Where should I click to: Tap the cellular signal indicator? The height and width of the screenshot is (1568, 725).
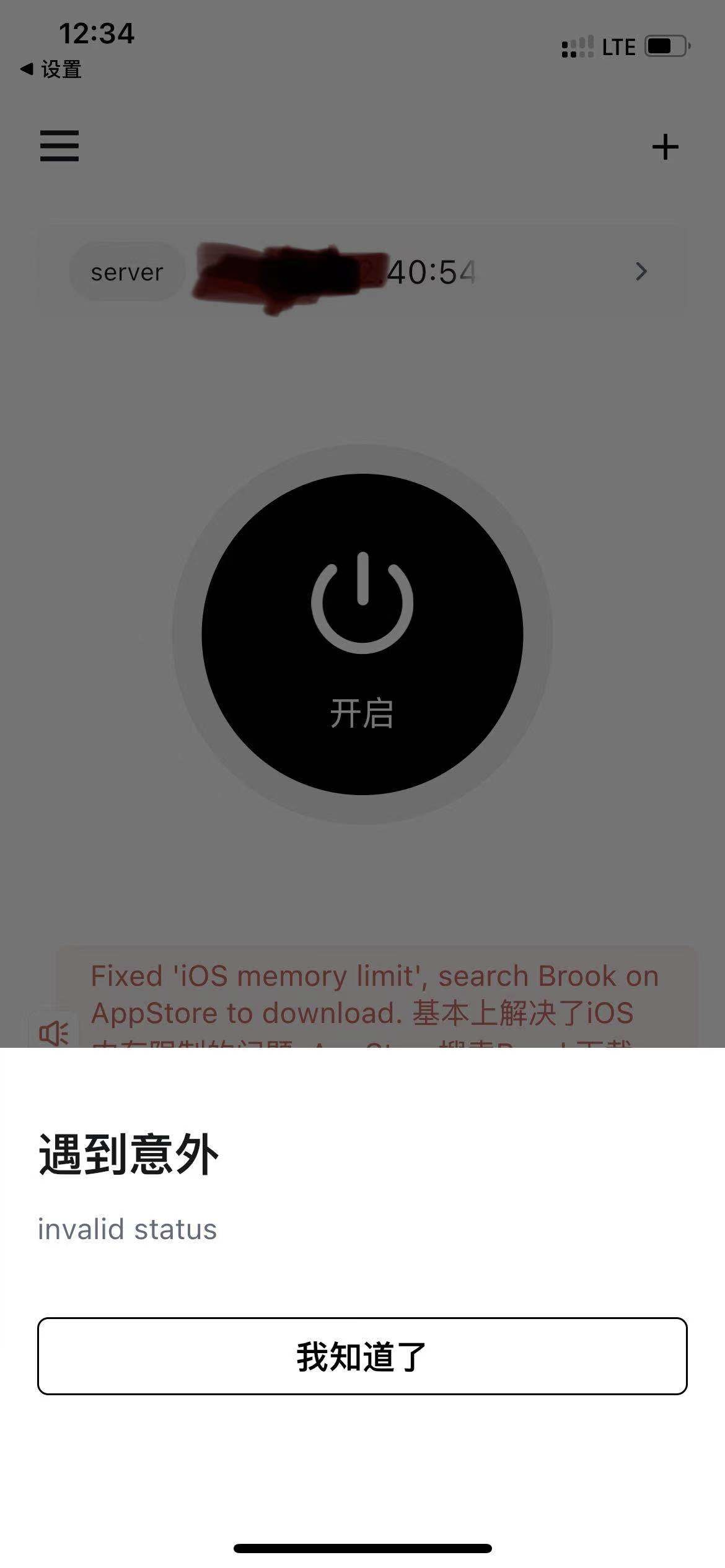coord(576,46)
